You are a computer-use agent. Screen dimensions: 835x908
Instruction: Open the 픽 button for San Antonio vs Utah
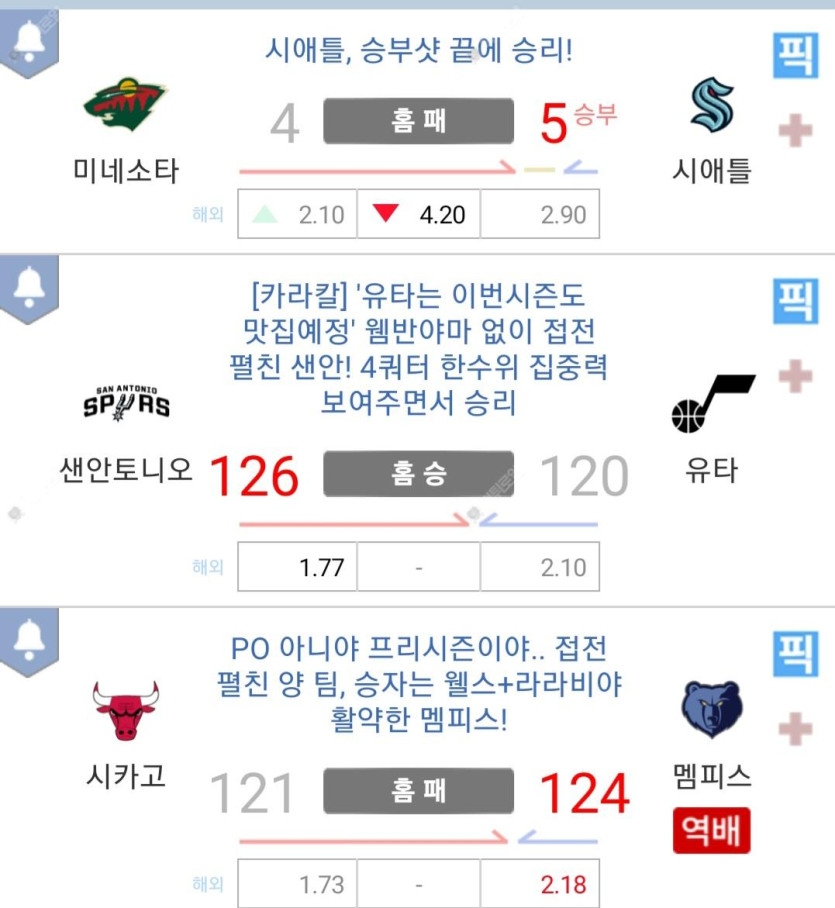(x=796, y=301)
